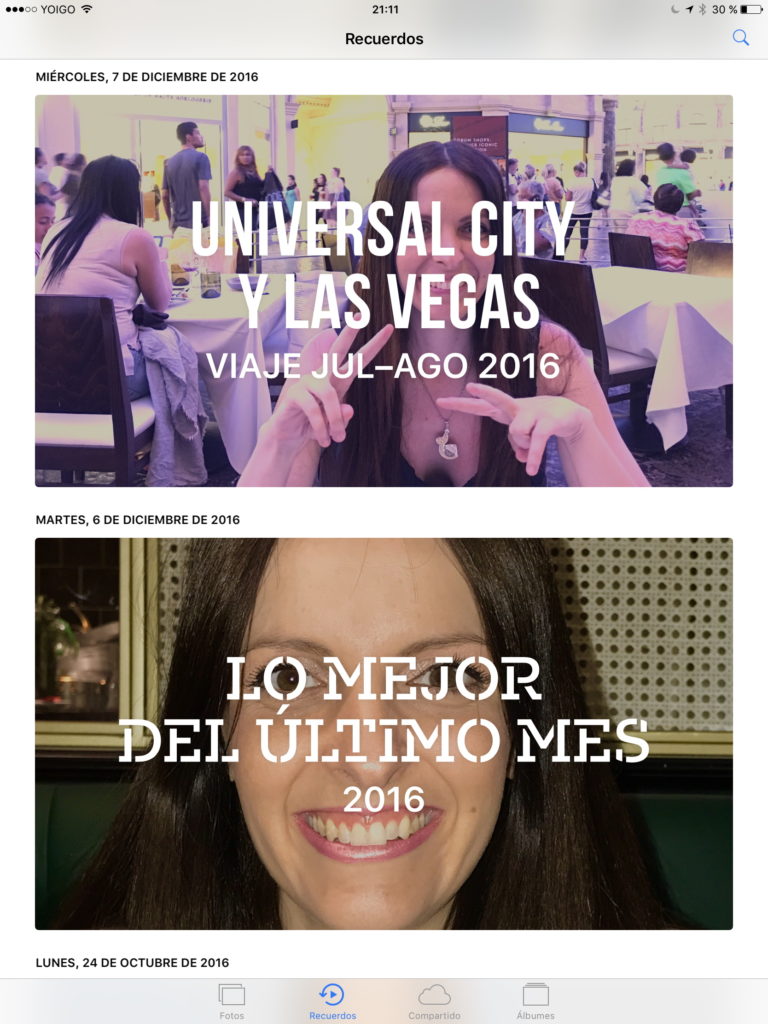Switch to the Fotos tab
The height and width of the screenshot is (1024, 768).
tap(232, 1000)
